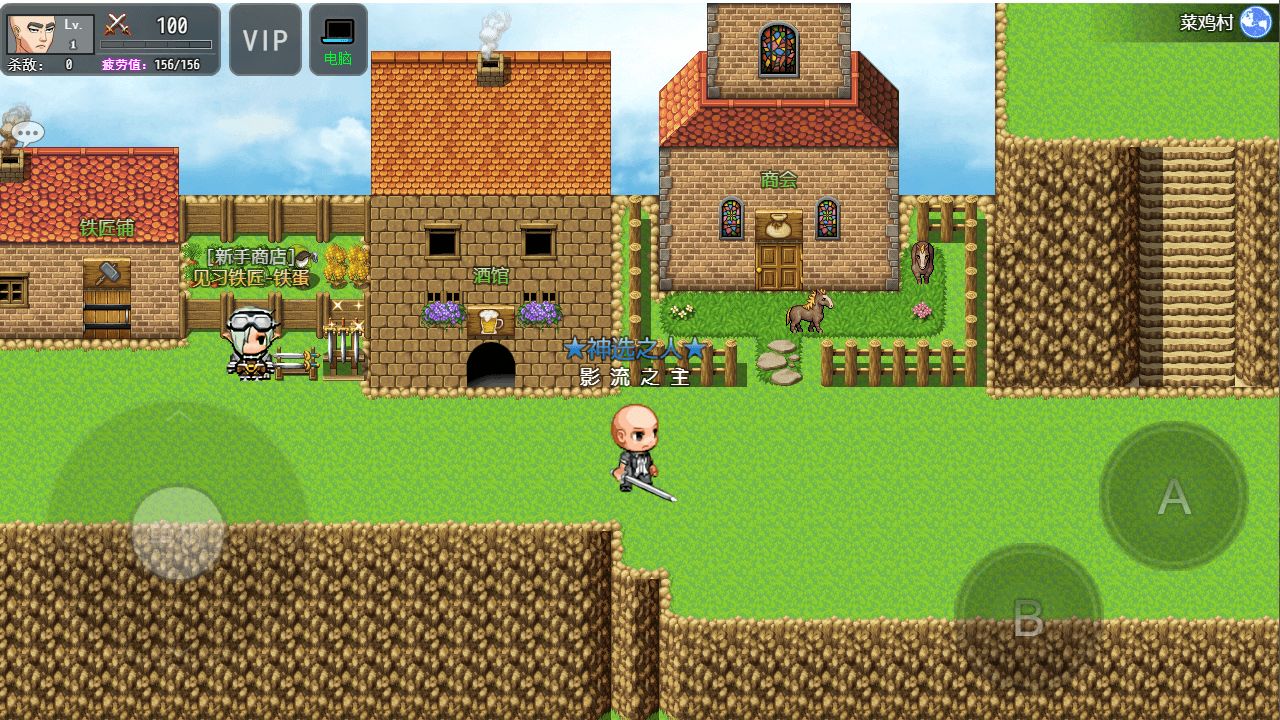Tap the virtual joystick knob
This screenshot has width=1280, height=720.
click(x=178, y=533)
